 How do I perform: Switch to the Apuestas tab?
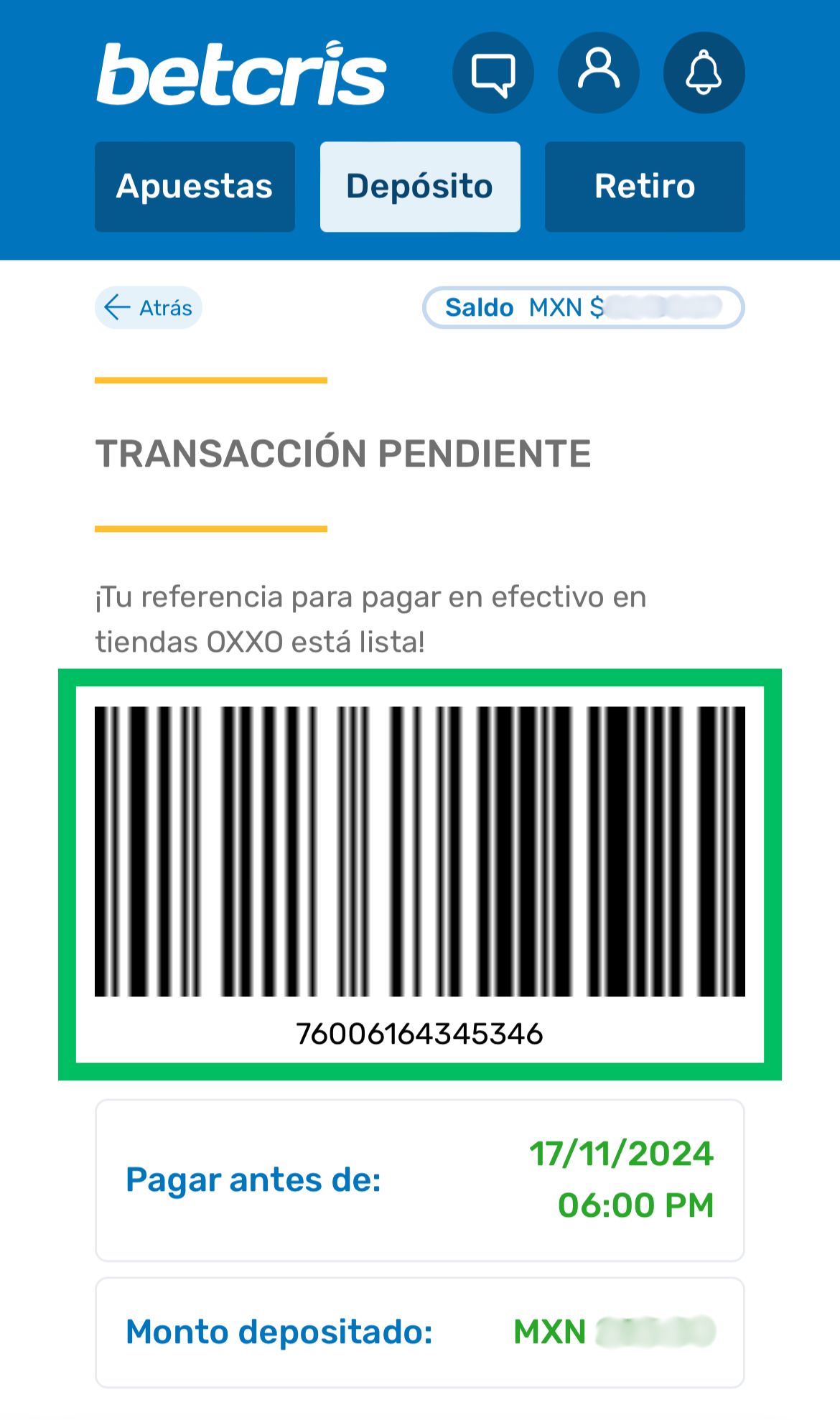[195, 187]
